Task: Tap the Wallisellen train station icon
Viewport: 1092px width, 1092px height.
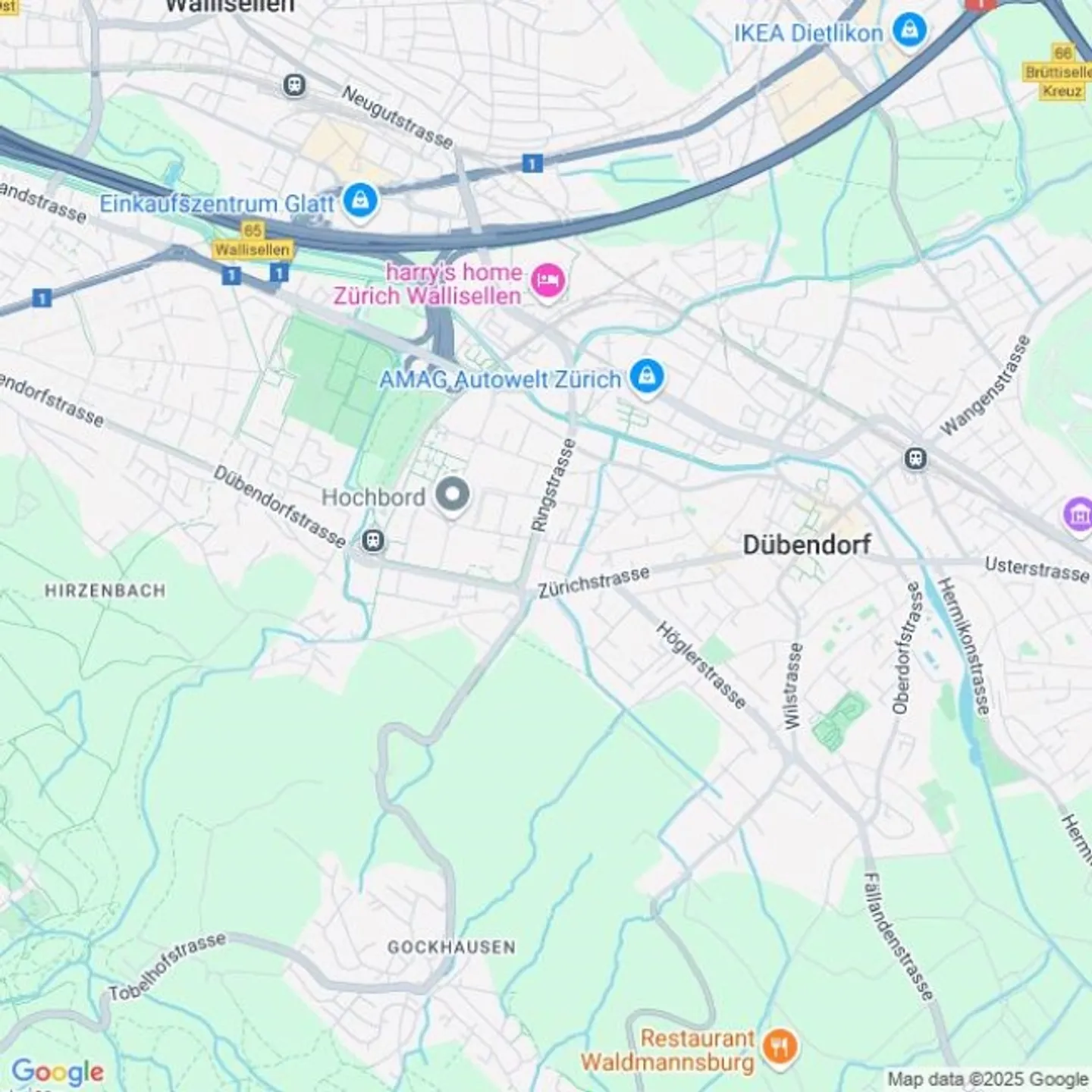Action: pyautogui.click(x=294, y=85)
